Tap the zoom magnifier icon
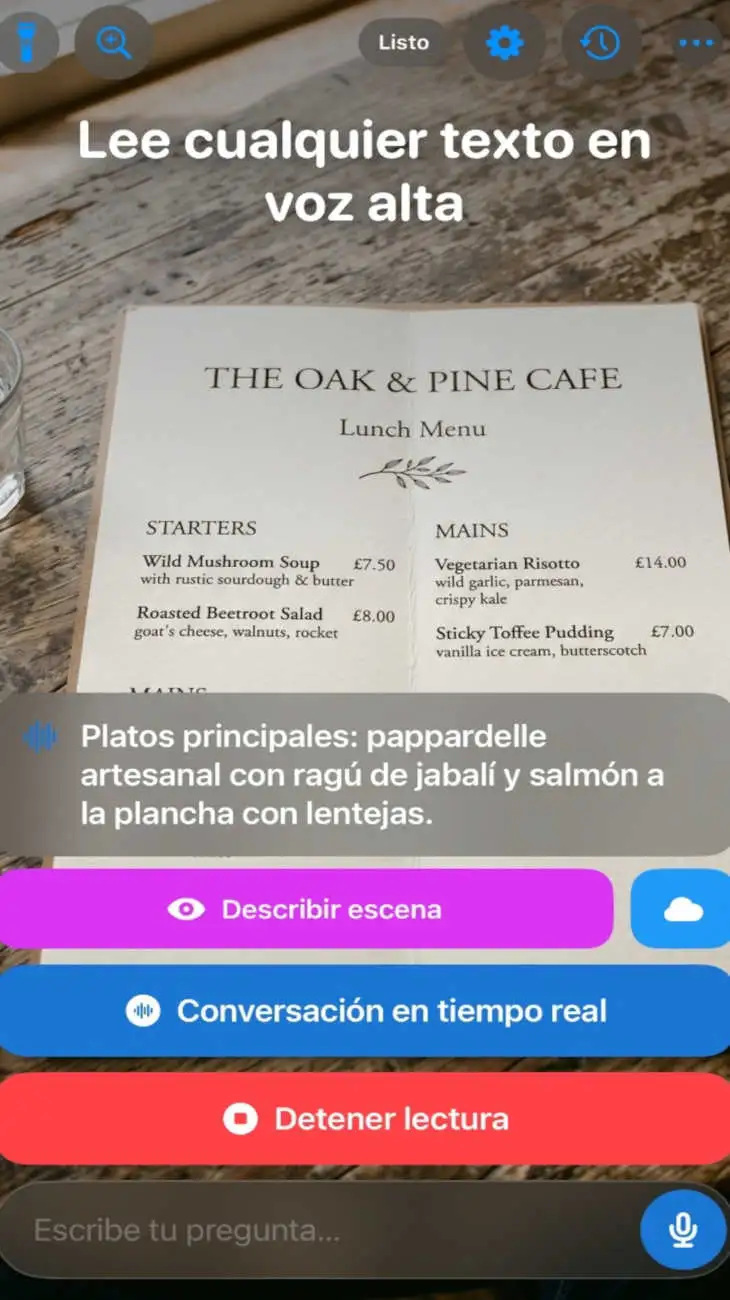This screenshot has width=730, height=1300. pos(114,42)
